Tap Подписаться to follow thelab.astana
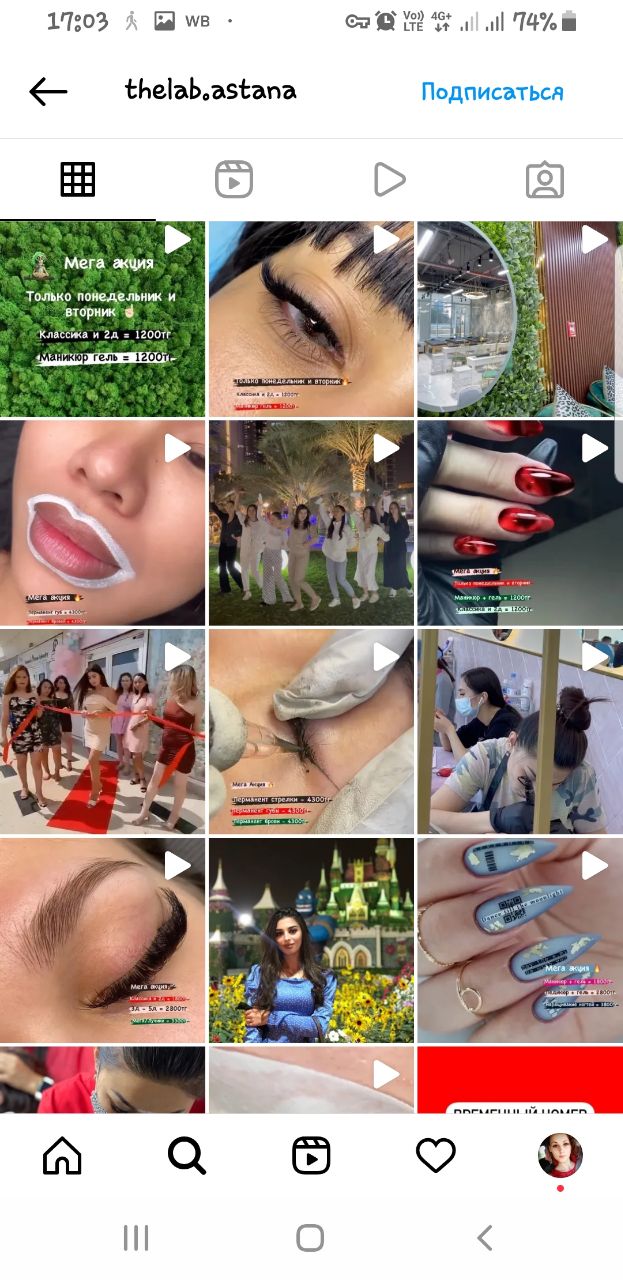The width and height of the screenshot is (623, 1280). [492, 92]
